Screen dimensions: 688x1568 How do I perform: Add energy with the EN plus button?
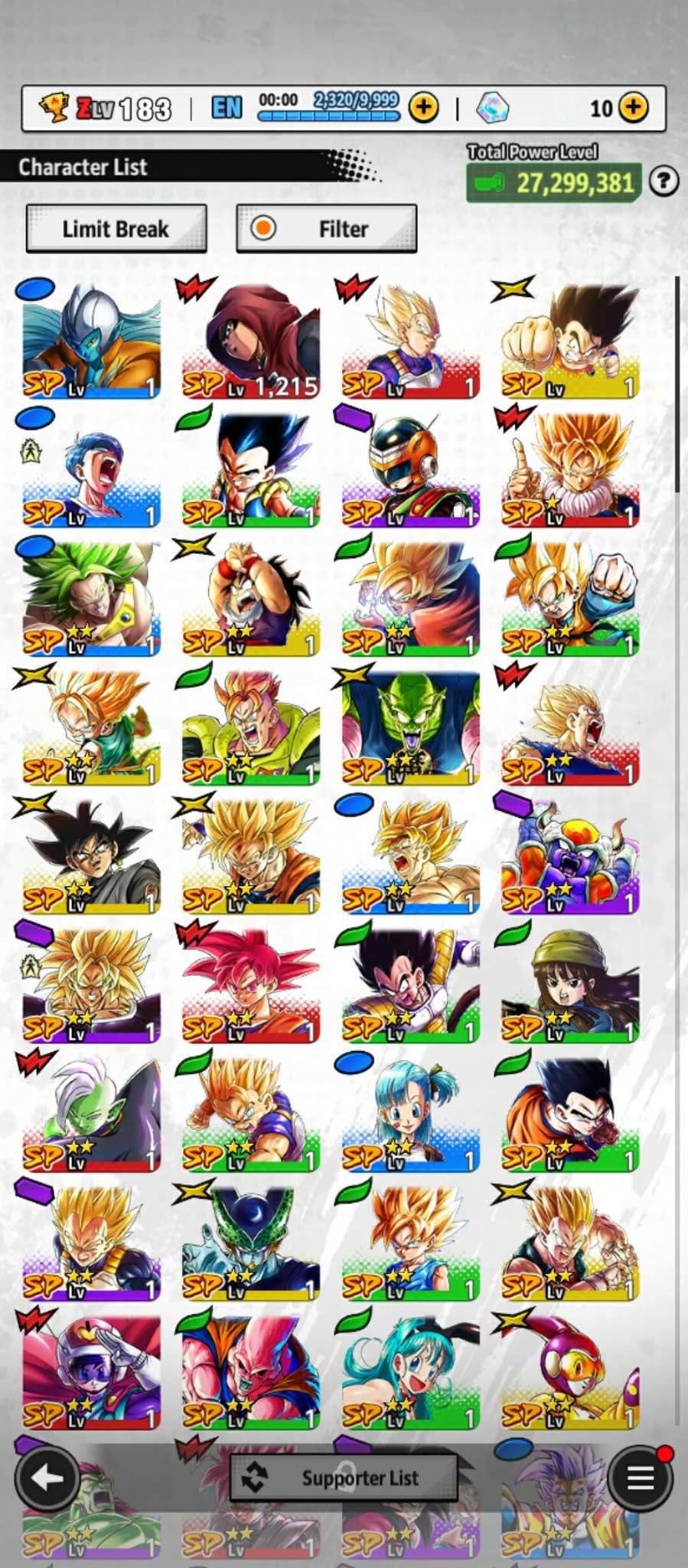pyautogui.click(x=423, y=108)
